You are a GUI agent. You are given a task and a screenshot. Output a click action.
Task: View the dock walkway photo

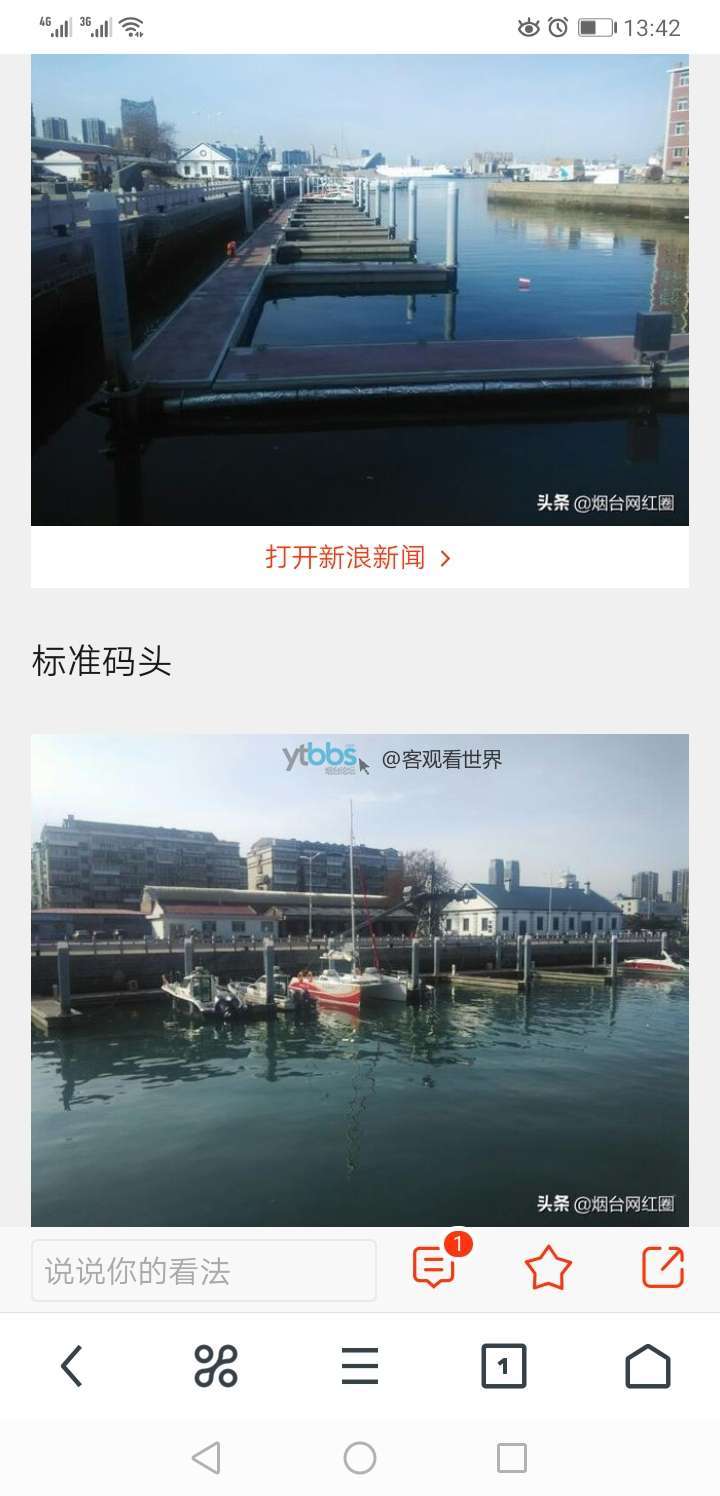point(360,290)
